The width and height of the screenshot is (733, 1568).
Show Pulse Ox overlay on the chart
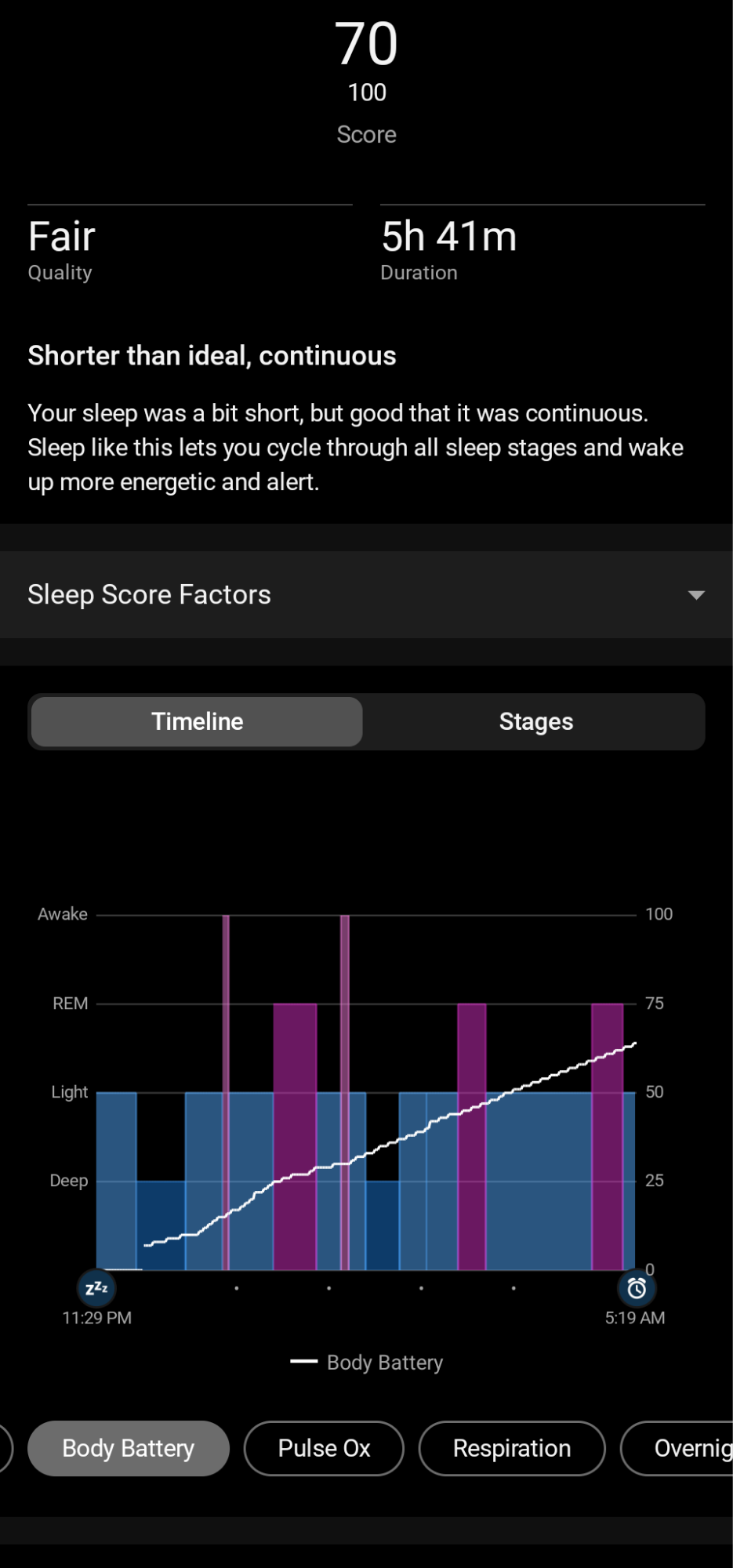pos(324,1448)
